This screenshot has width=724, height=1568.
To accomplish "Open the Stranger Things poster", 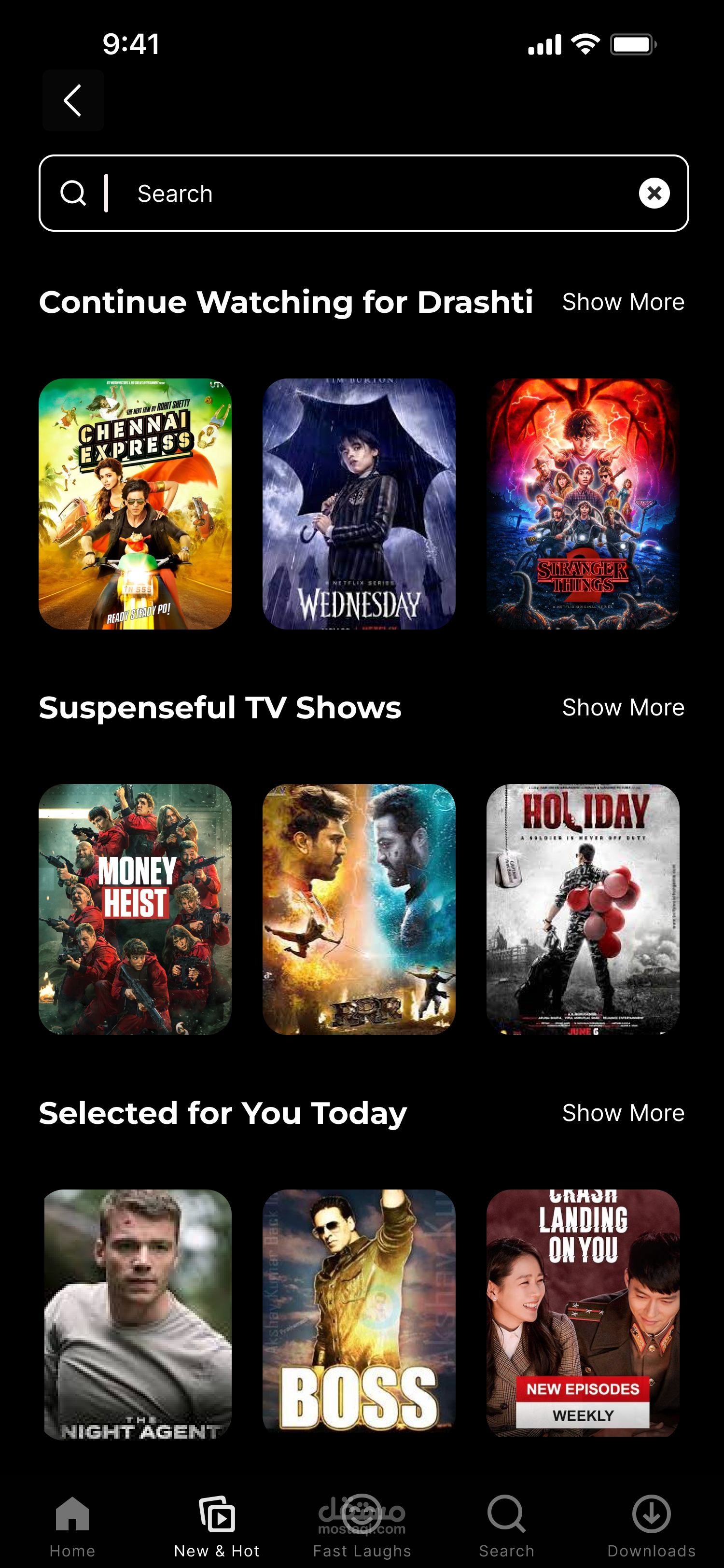I will 582,504.
